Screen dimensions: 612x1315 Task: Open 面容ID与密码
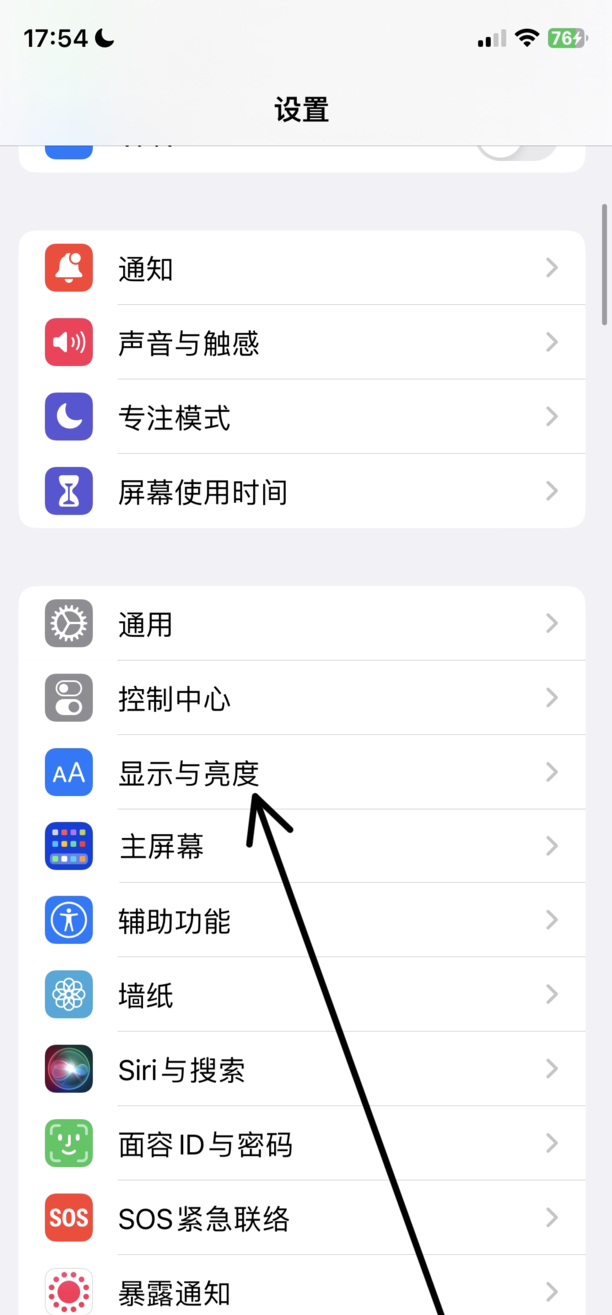pos(300,1143)
